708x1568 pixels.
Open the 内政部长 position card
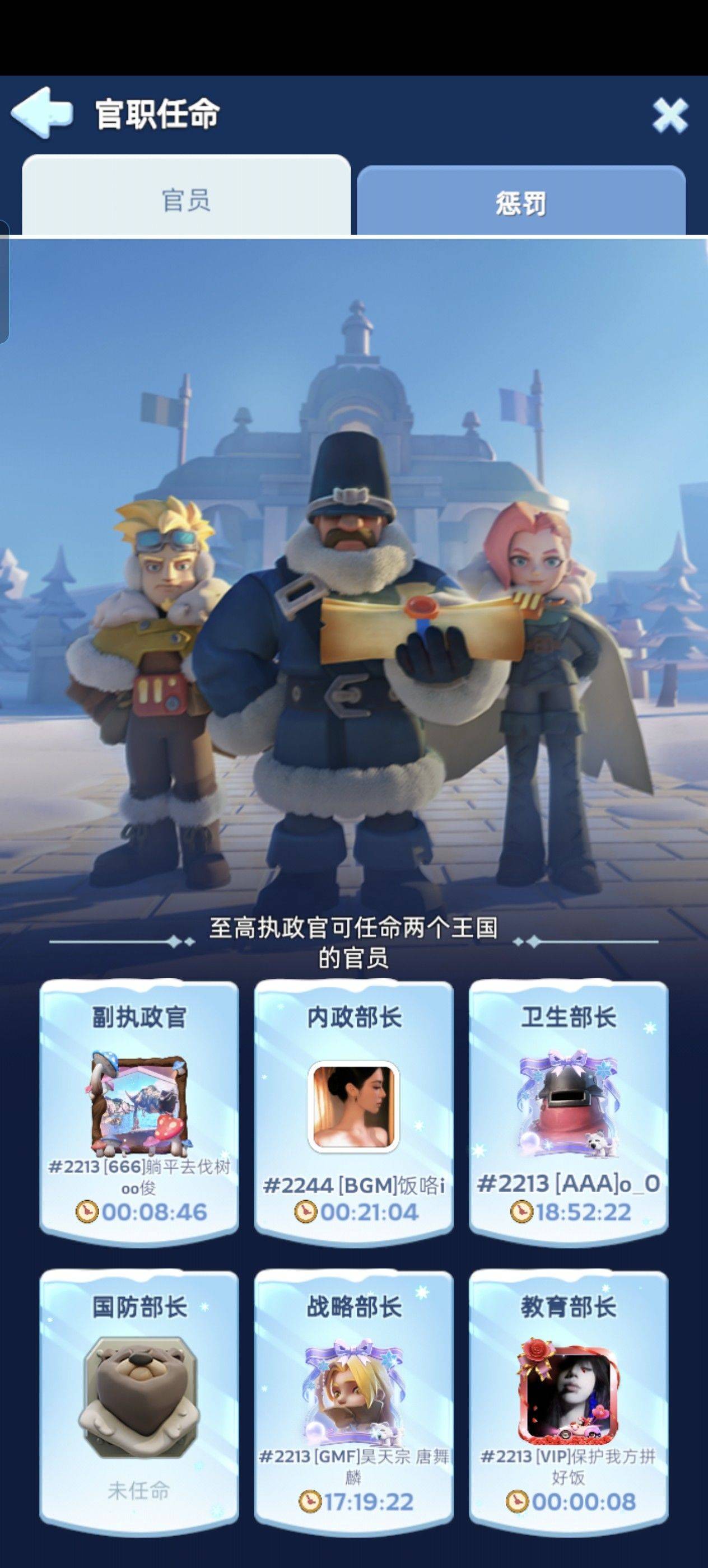point(353,1113)
